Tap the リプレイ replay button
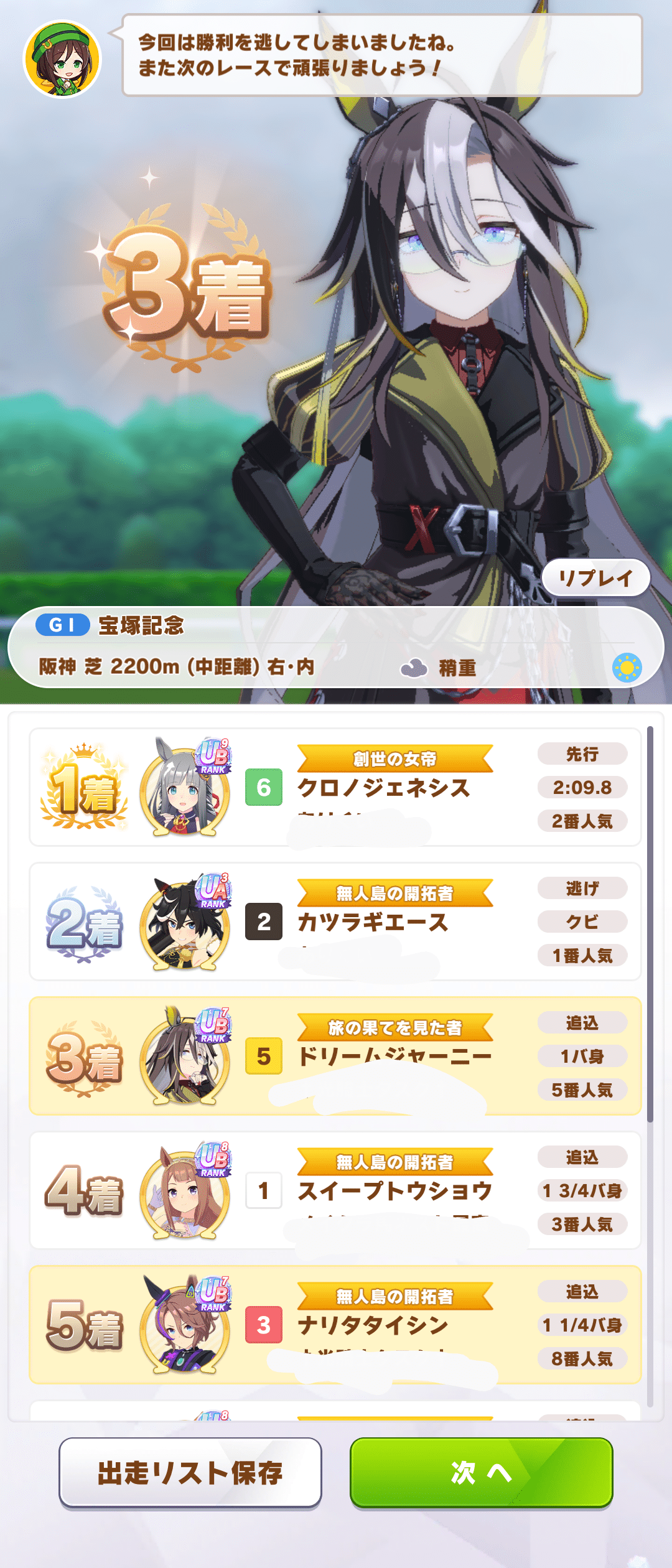The width and height of the screenshot is (672, 1568). pyautogui.click(x=595, y=578)
